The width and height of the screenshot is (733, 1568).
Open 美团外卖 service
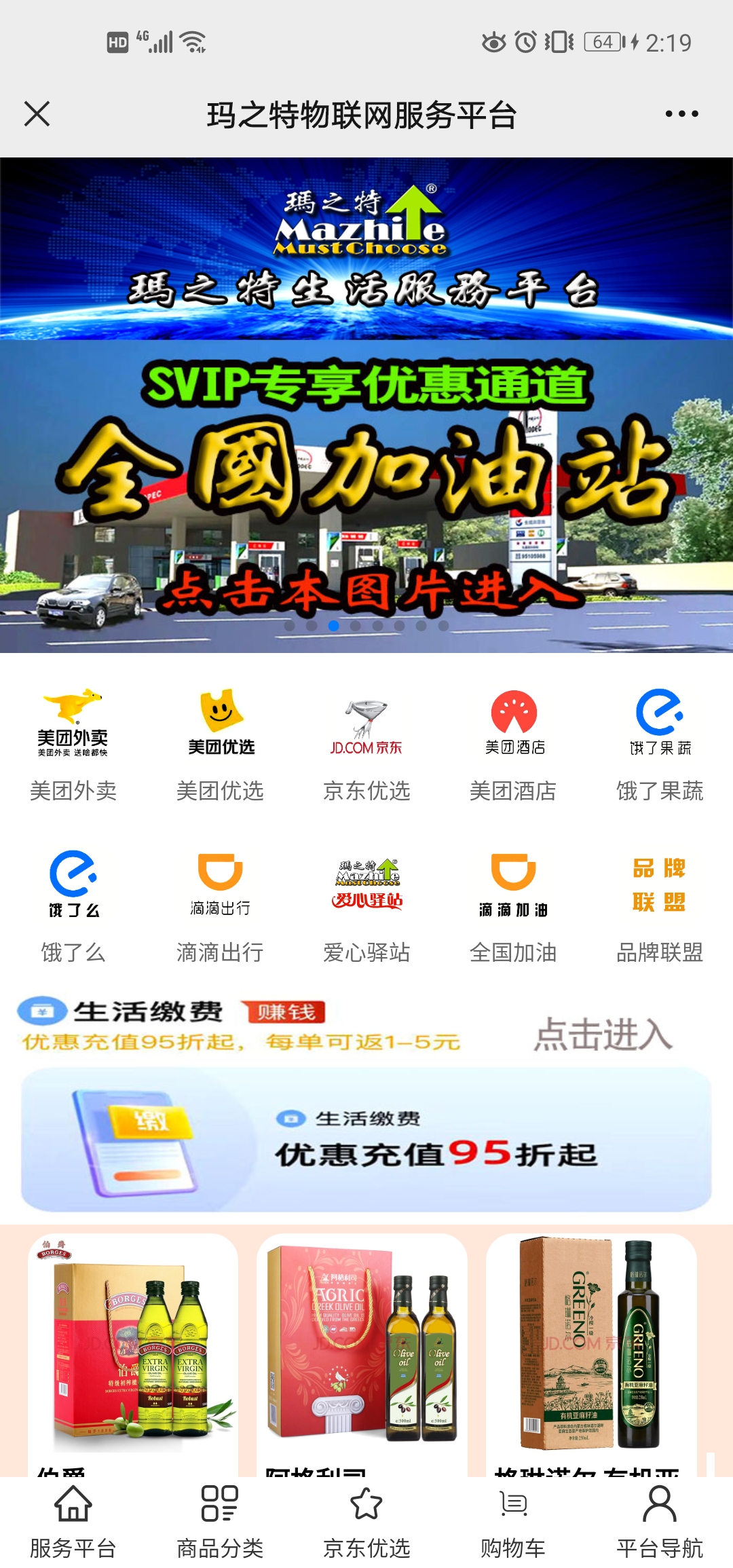73,743
